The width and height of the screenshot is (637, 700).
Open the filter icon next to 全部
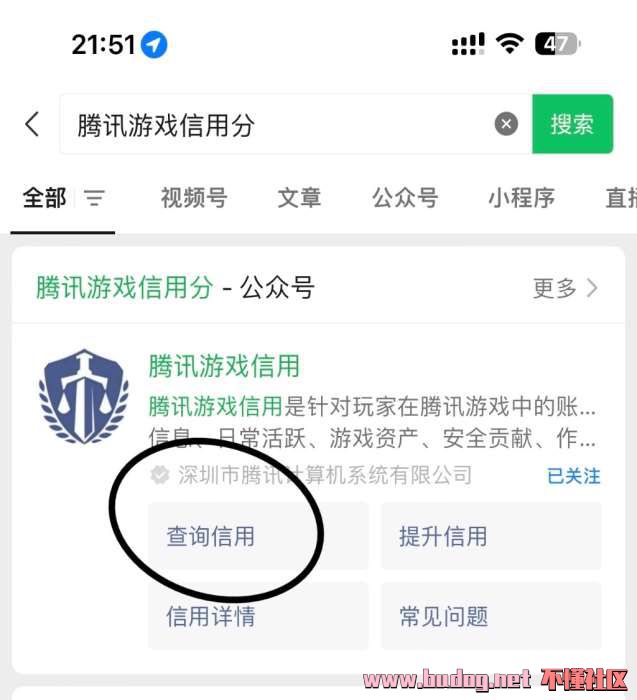pyautogui.click(x=94, y=198)
